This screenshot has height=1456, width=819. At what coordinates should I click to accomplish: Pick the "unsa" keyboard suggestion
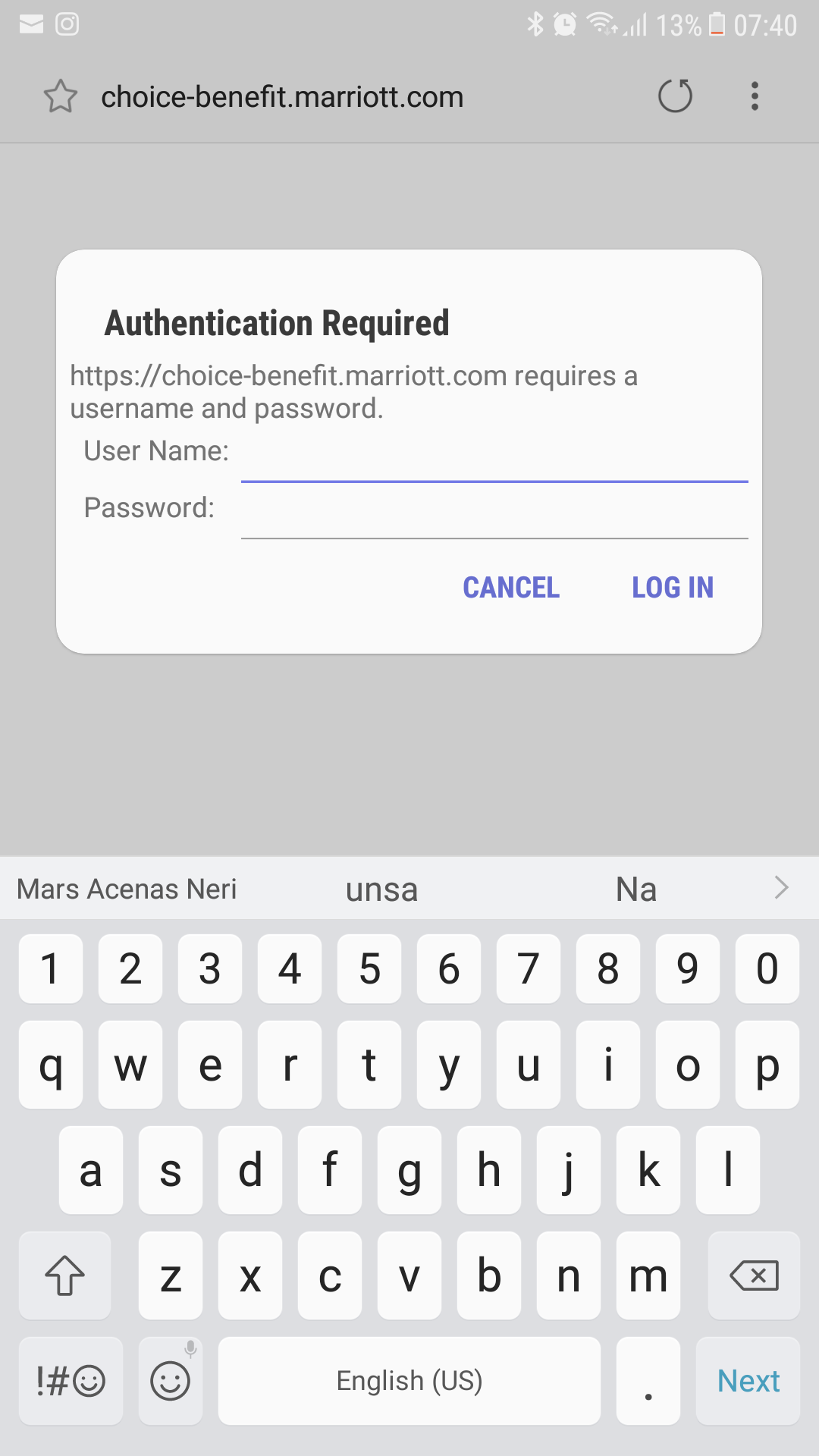pos(381,890)
